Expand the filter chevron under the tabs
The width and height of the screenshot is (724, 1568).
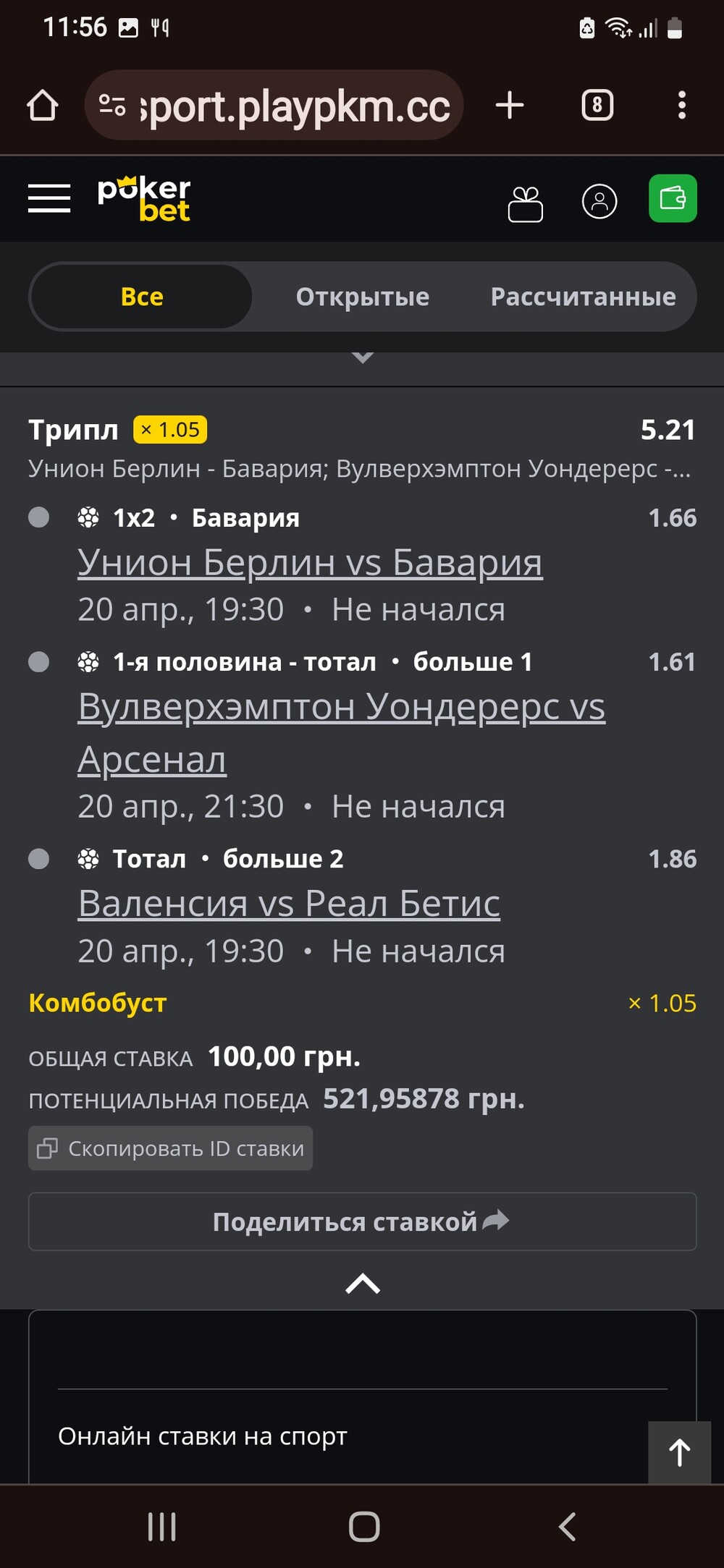[363, 357]
